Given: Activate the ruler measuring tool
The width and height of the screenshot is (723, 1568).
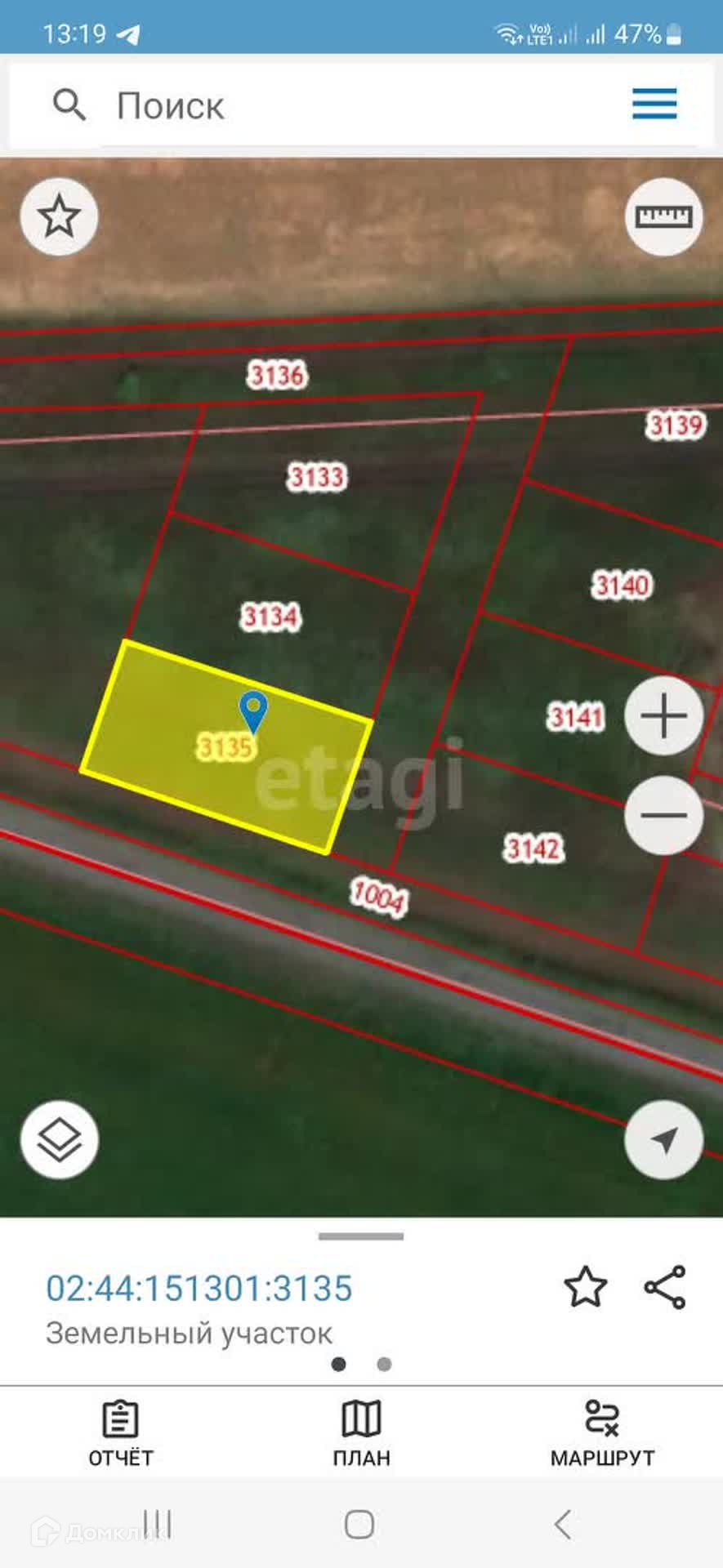Looking at the screenshot, I should (663, 217).
